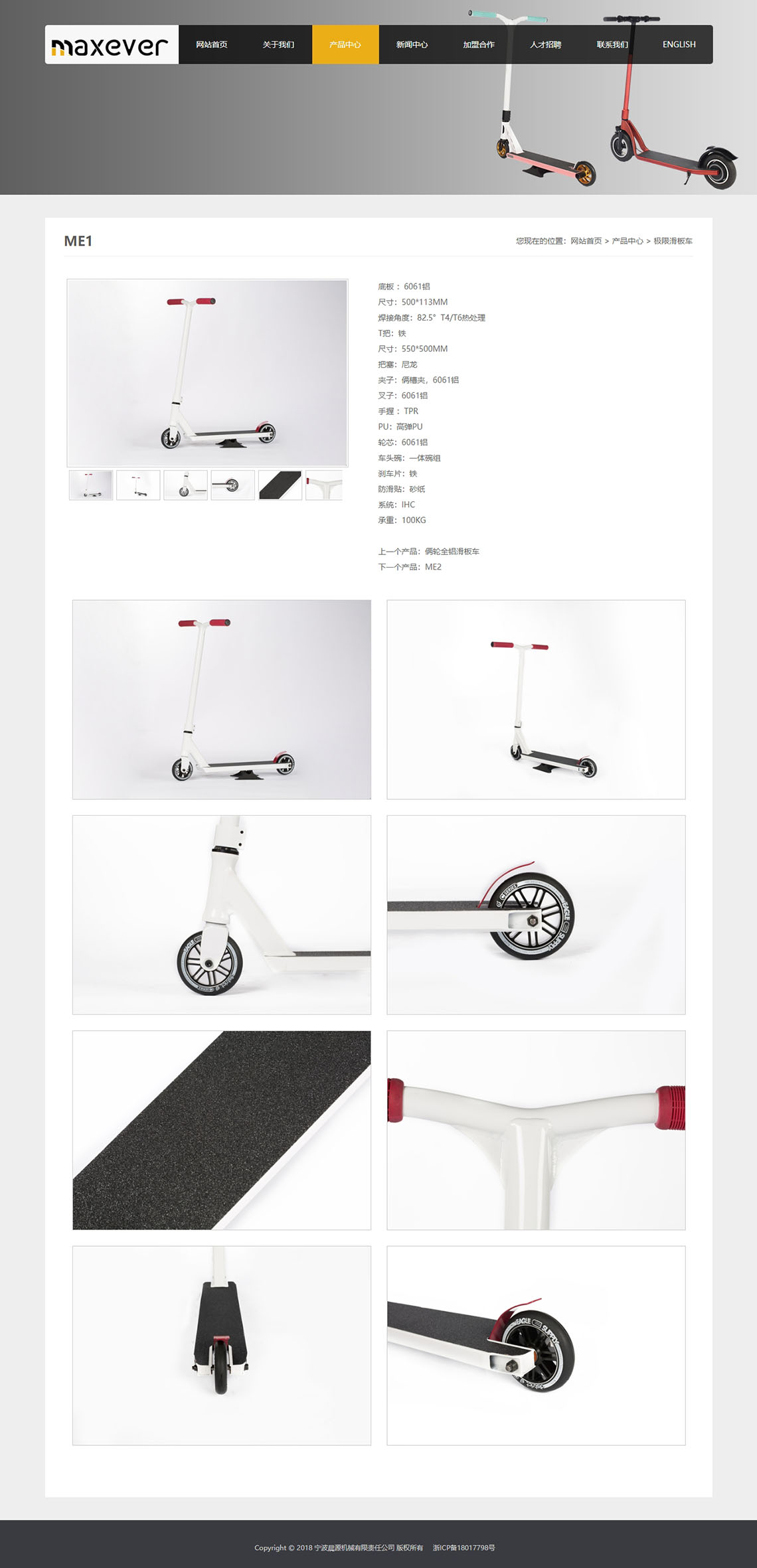The image size is (757, 1568).
Task: Select the first scooter side-view thumbnail
Action: (x=91, y=485)
